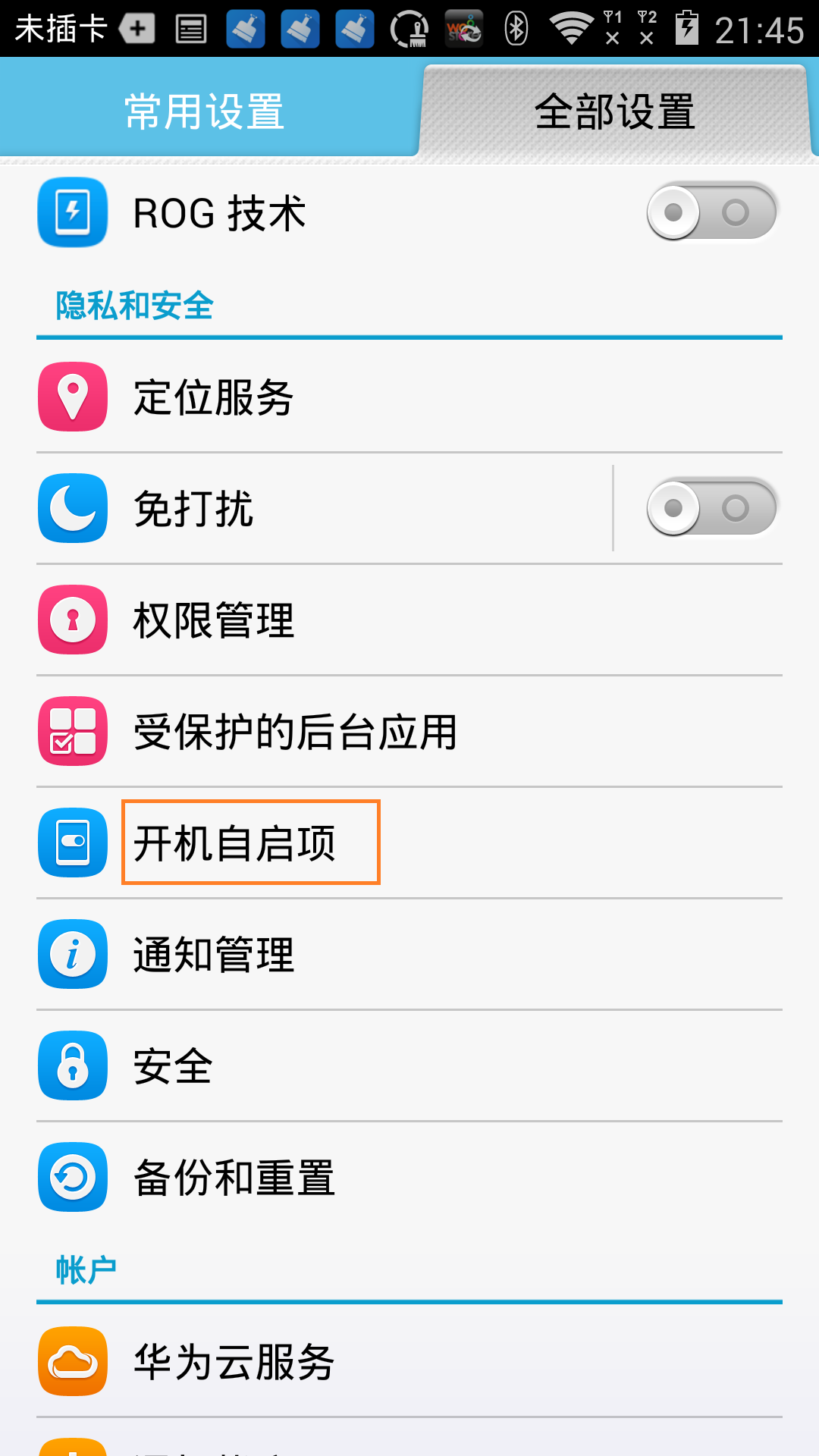Screen dimensions: 819x1456
Task: Open 权限管理
Action: point(409,620)
